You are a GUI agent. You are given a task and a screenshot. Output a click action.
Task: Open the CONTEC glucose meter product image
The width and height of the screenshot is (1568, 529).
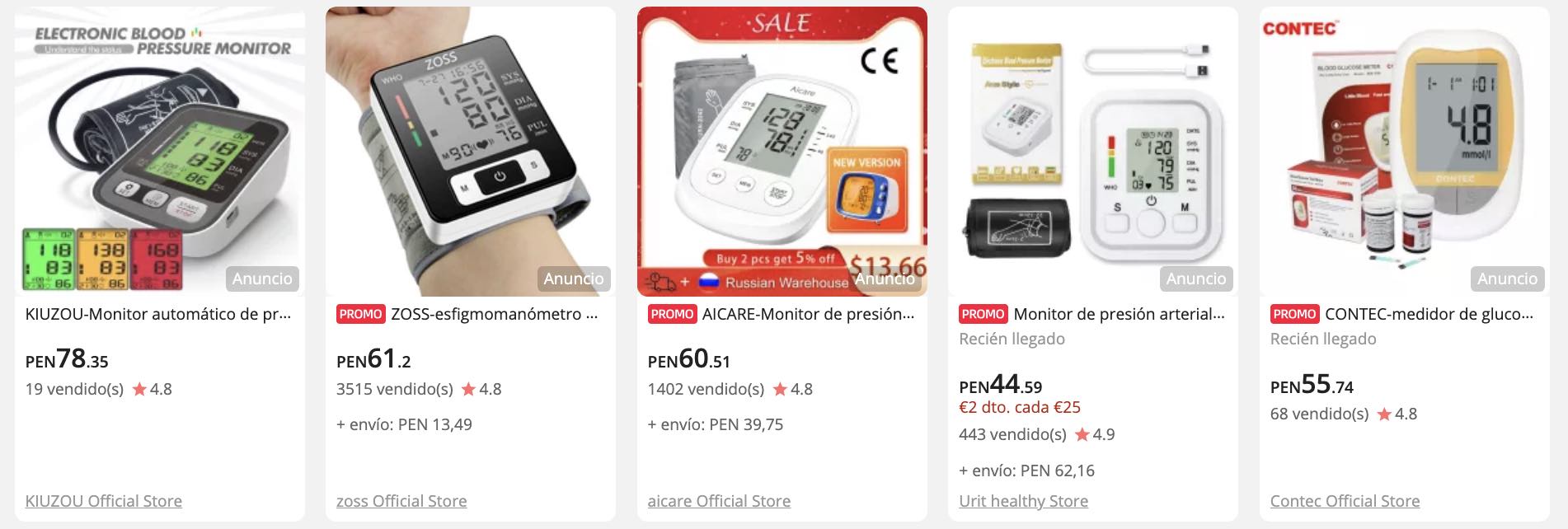(1404, 152)
